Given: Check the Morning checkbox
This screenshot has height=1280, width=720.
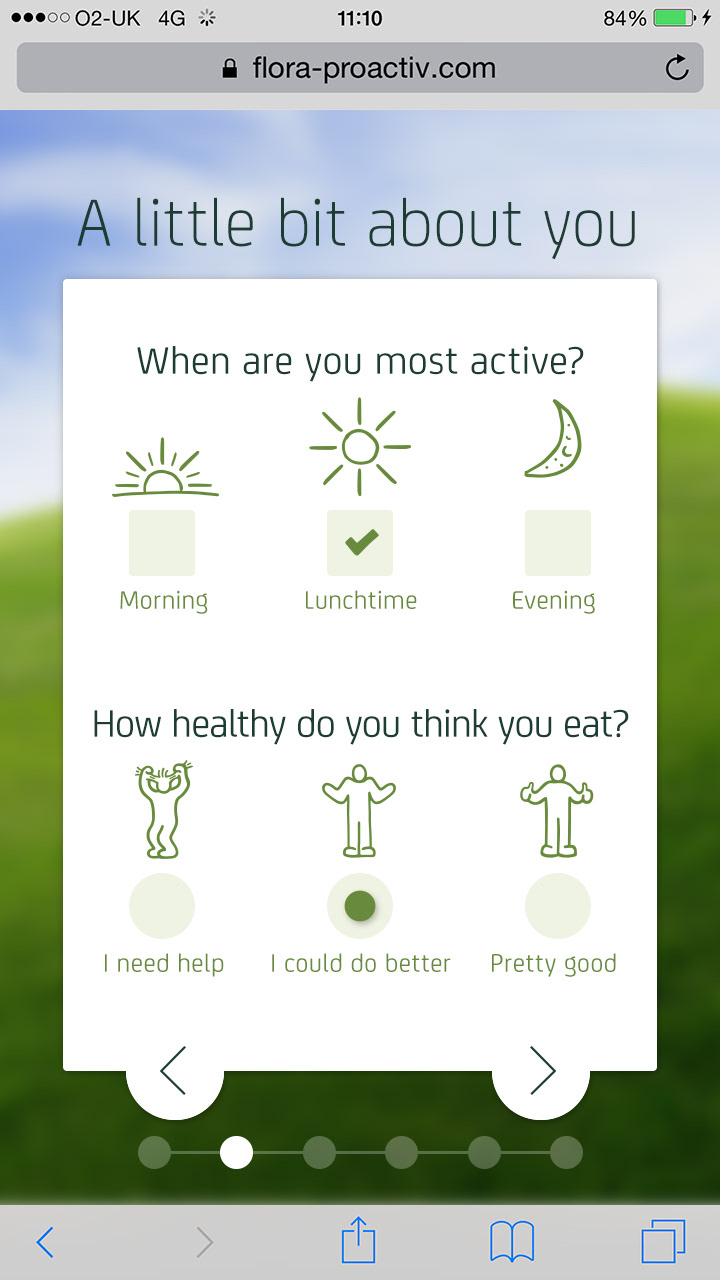Looking at the screenshot, I should tap(162, 543).
